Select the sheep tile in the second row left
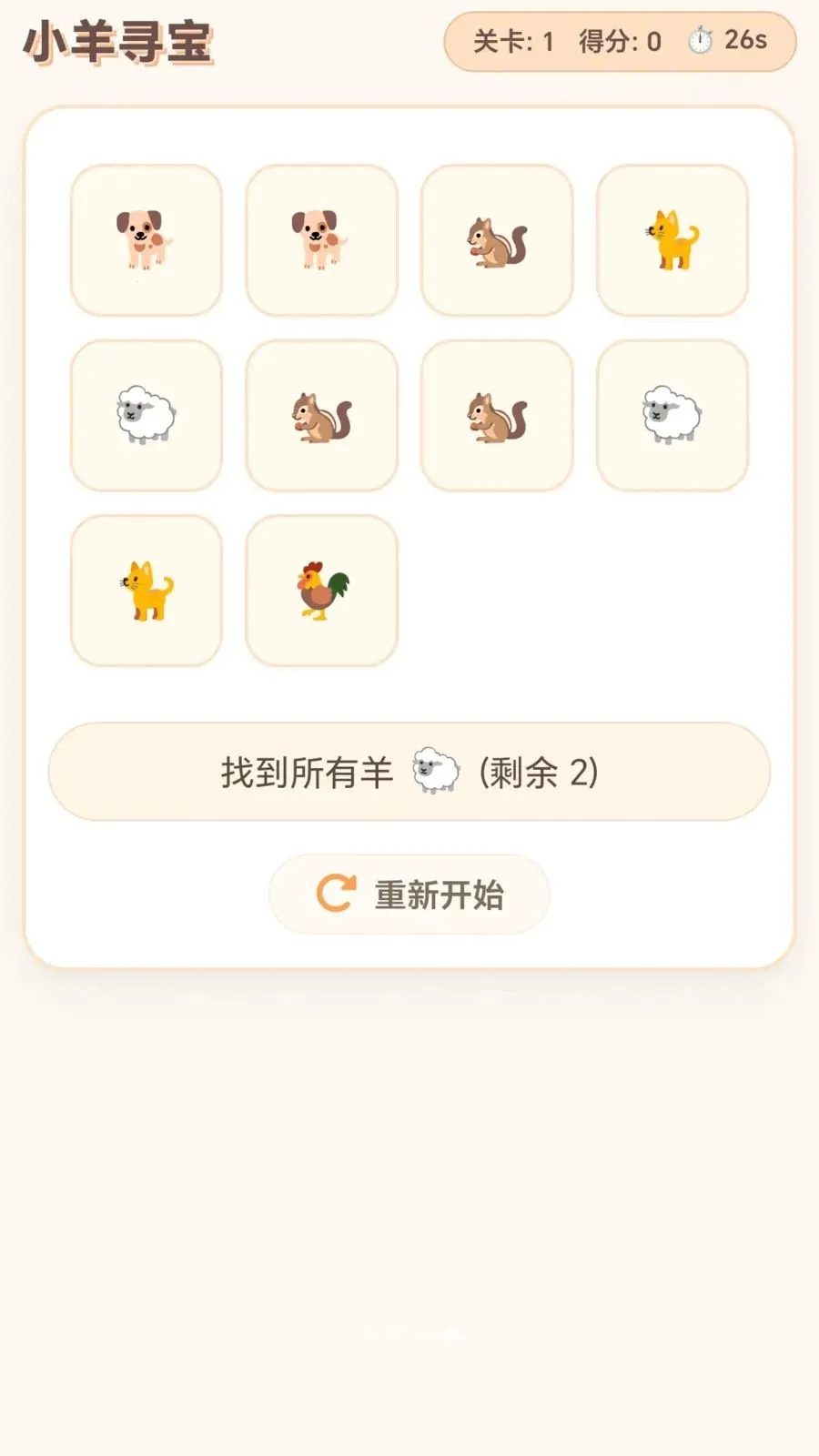This screenshot has height=1456, width=819. tap(146, 414)
